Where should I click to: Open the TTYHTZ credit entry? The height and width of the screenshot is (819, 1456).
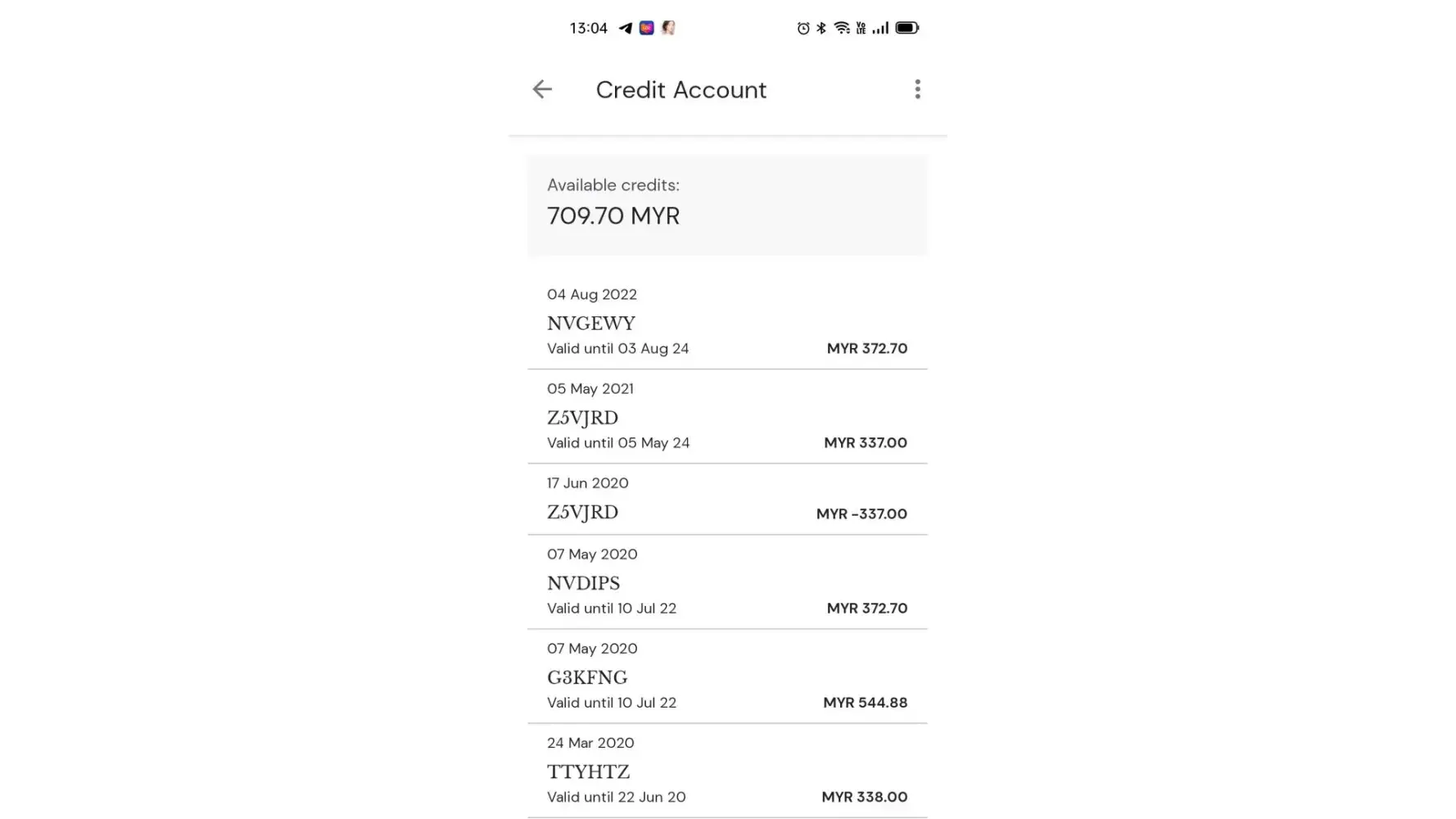(726, 771)
